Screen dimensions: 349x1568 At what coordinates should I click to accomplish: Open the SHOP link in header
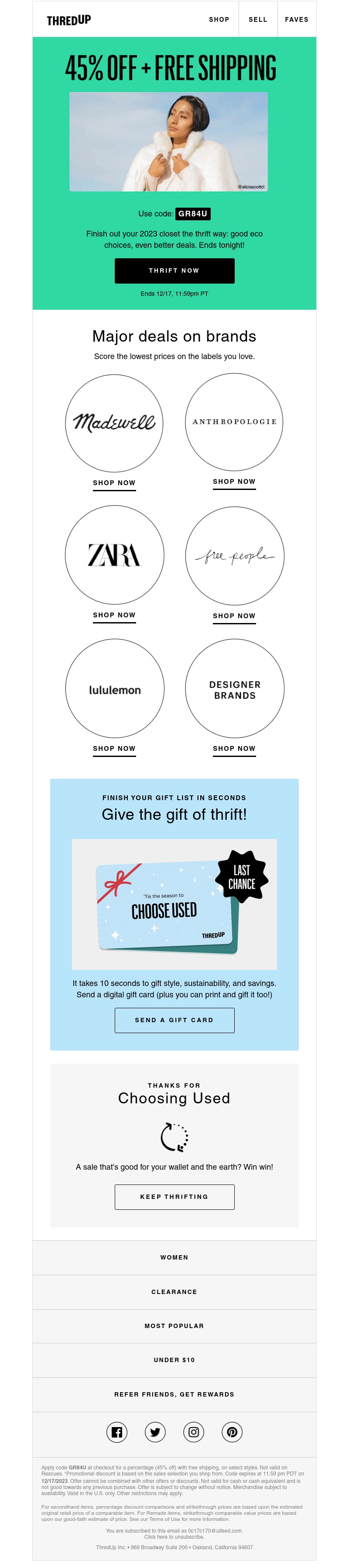point(219,20)
